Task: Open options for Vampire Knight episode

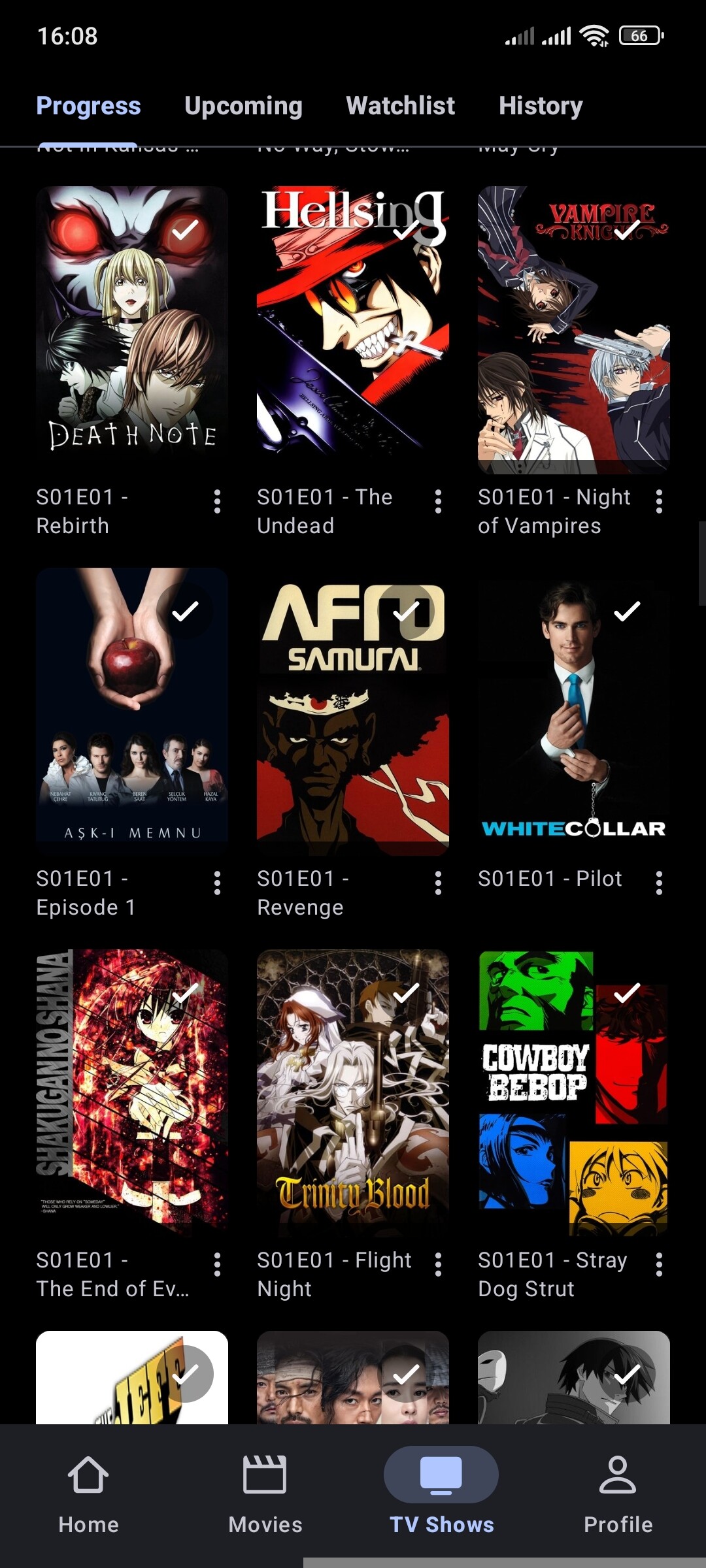Action: pos(659,502)
